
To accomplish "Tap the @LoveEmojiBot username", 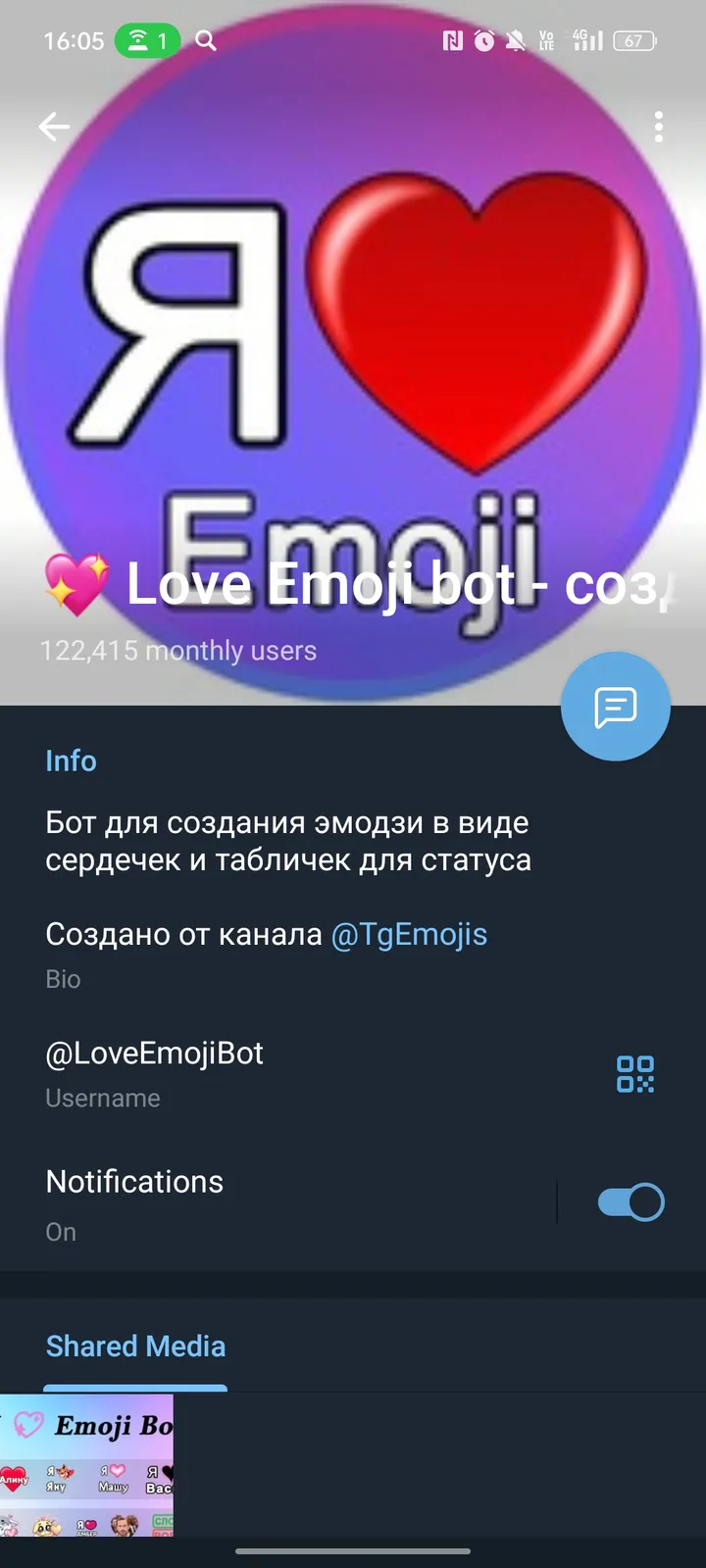I will (154, 1053).
